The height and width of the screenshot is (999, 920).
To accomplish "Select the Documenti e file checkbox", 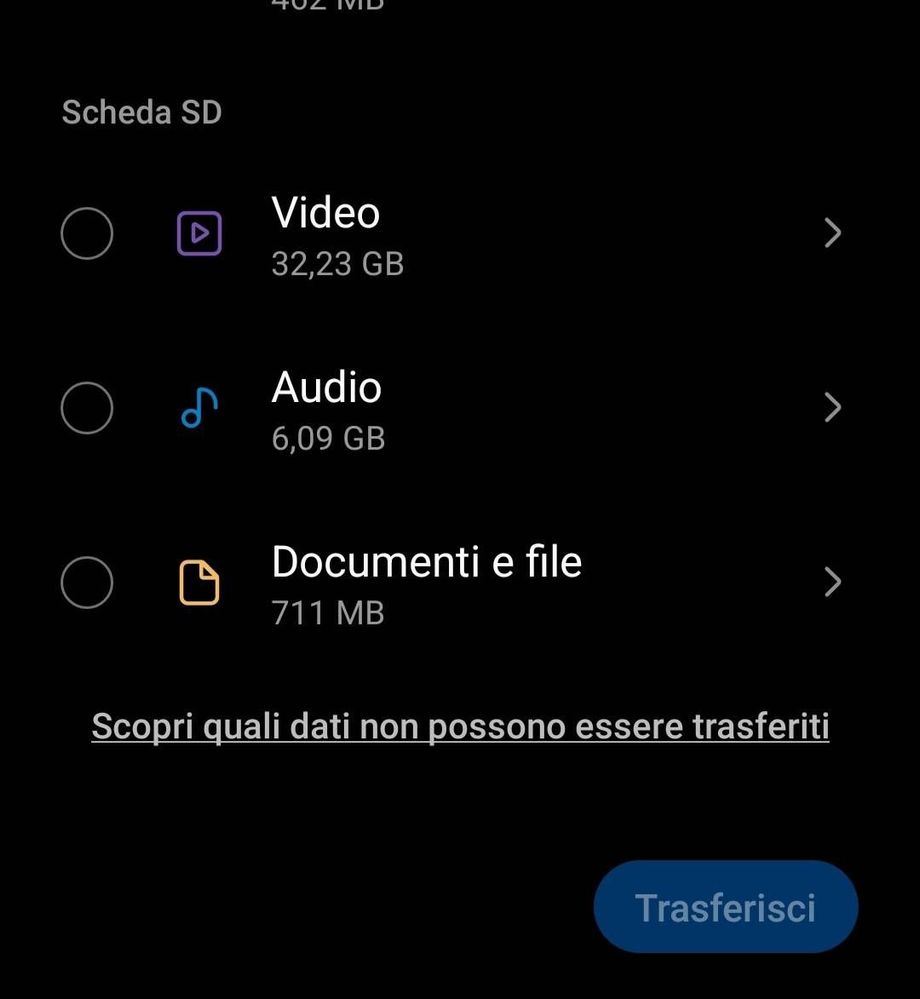I will 87,582.
